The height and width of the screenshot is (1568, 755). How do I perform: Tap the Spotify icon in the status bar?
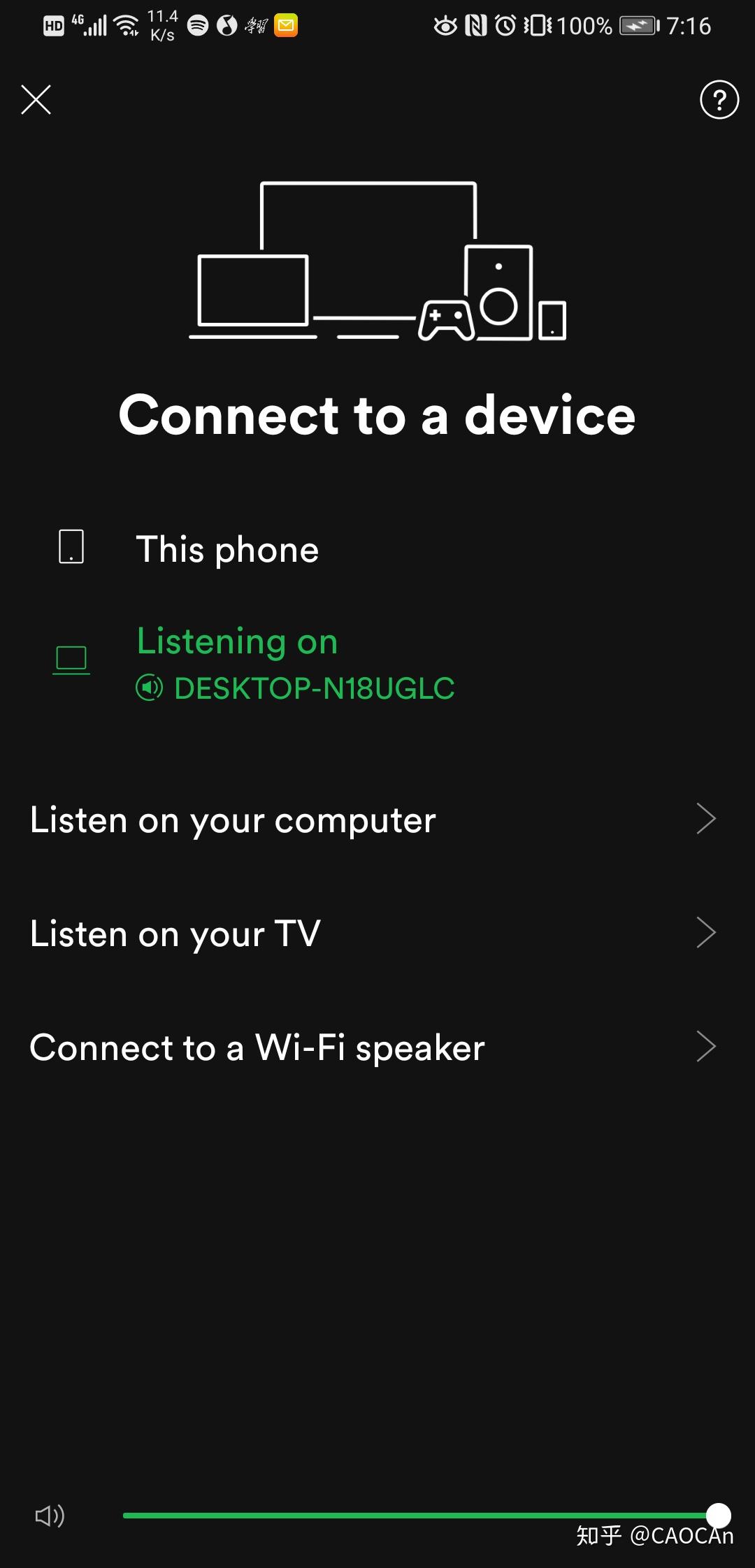click(x=197, y=25)
